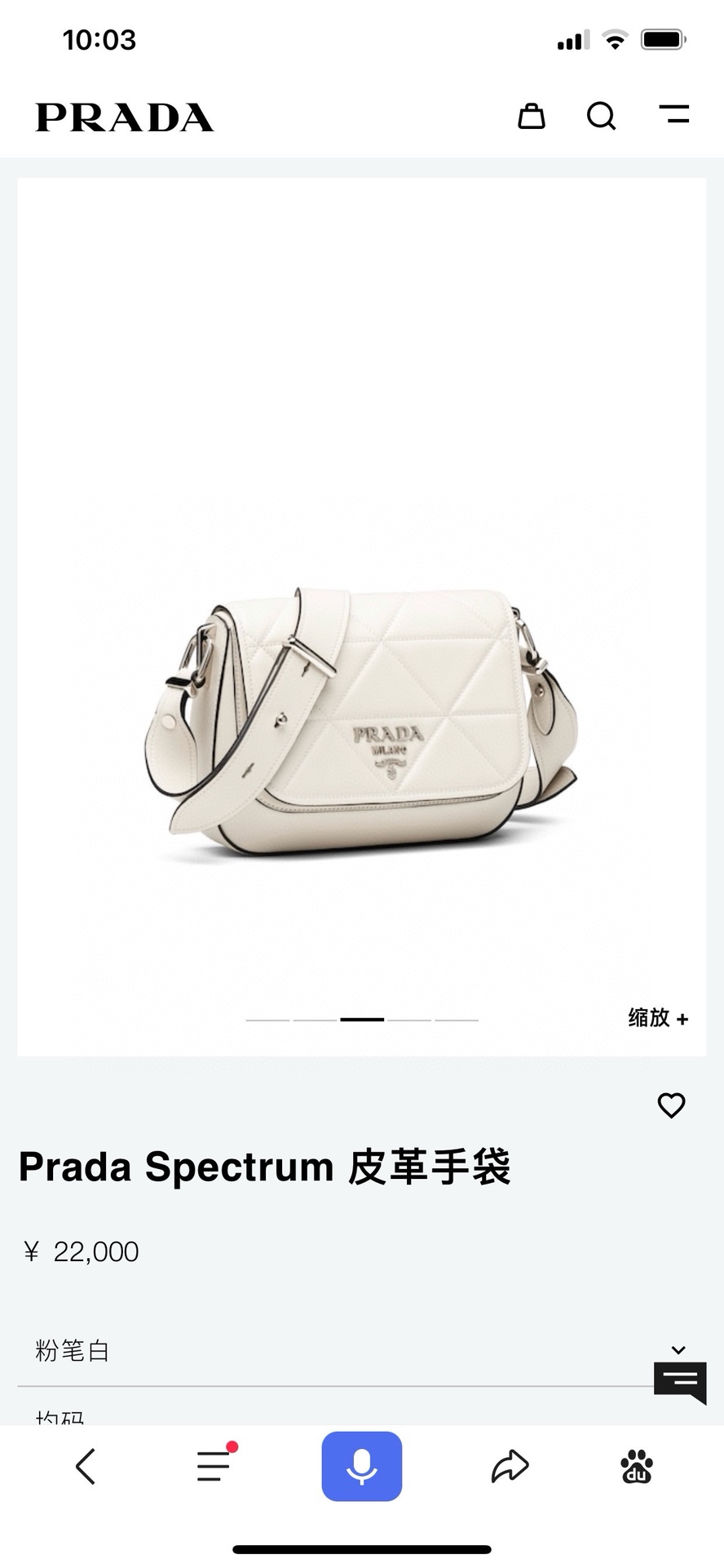Open the live chat bubble

click(679, 1382)
